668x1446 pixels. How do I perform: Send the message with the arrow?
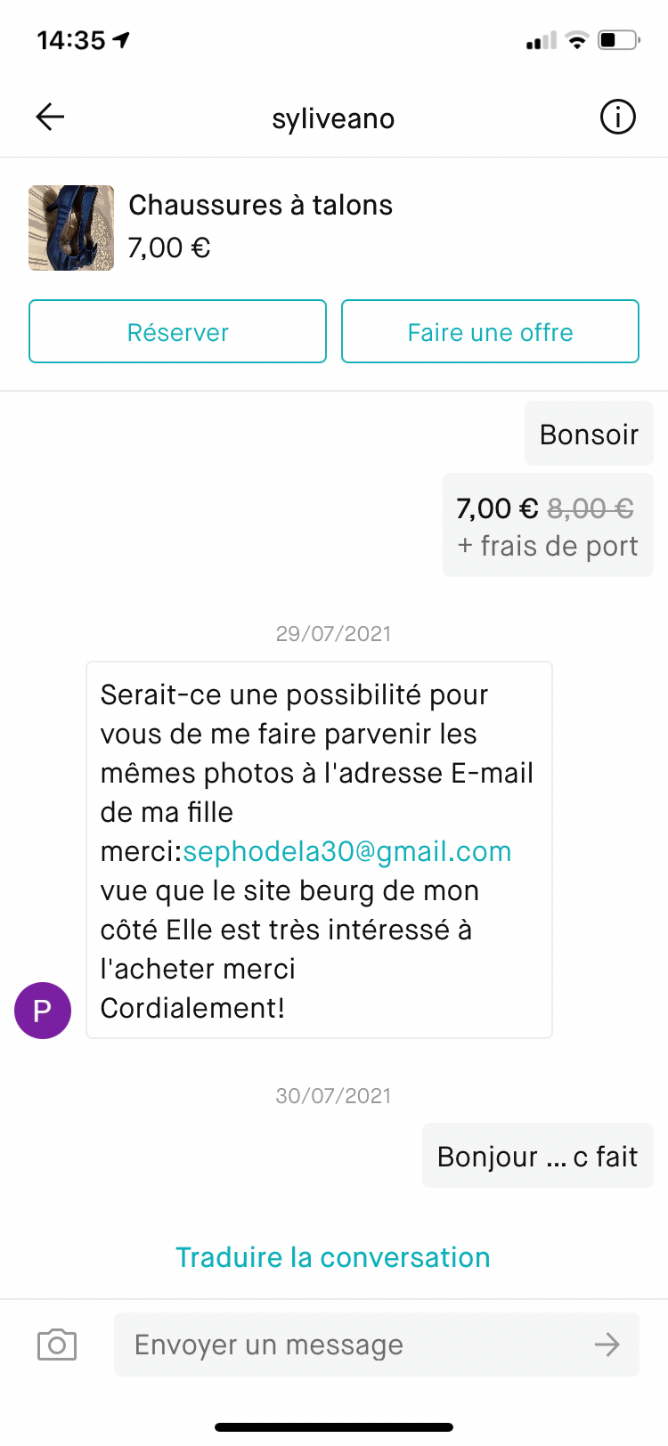pos(607,1345)
